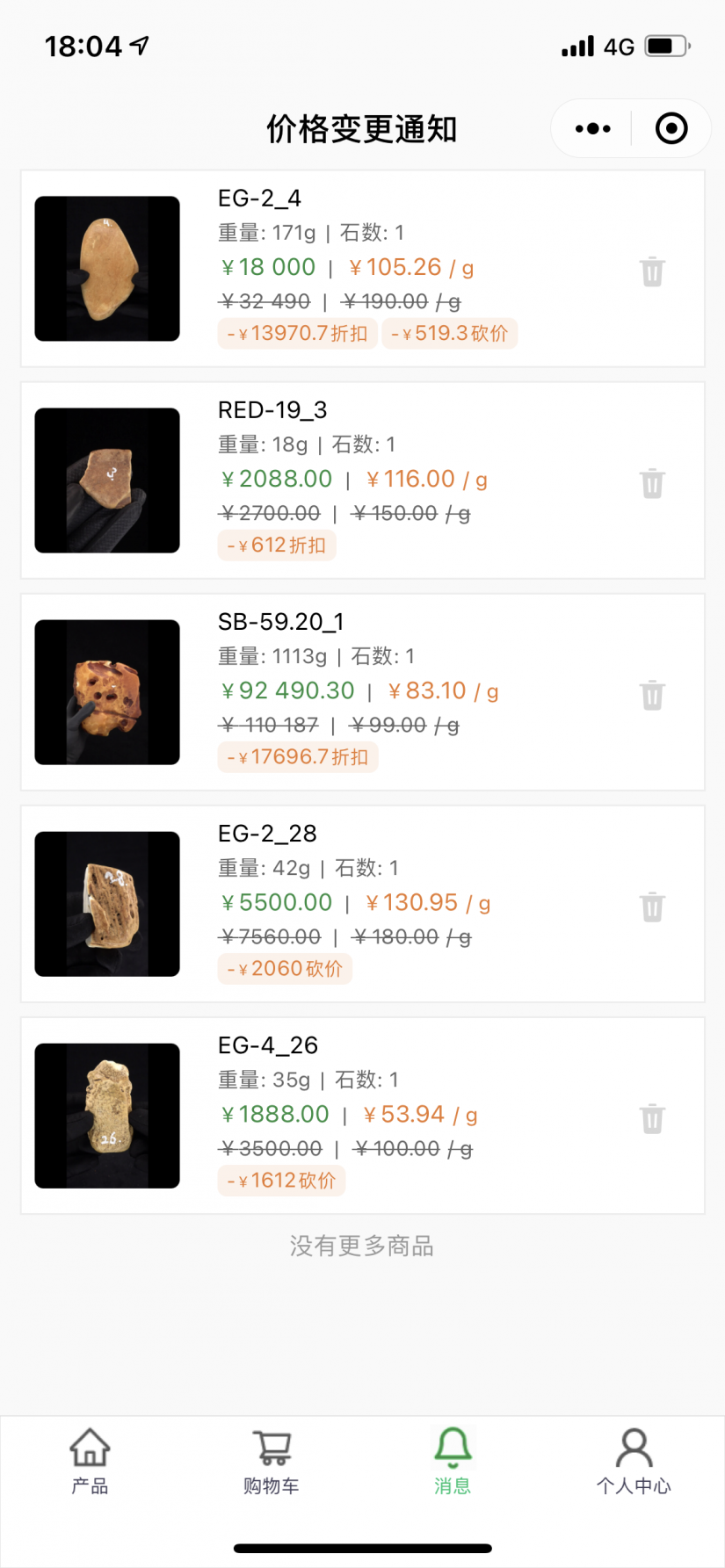Close the mini program with the circle button
The width and height of the screenshot is (725, 1568).
[x=671, y=129]
